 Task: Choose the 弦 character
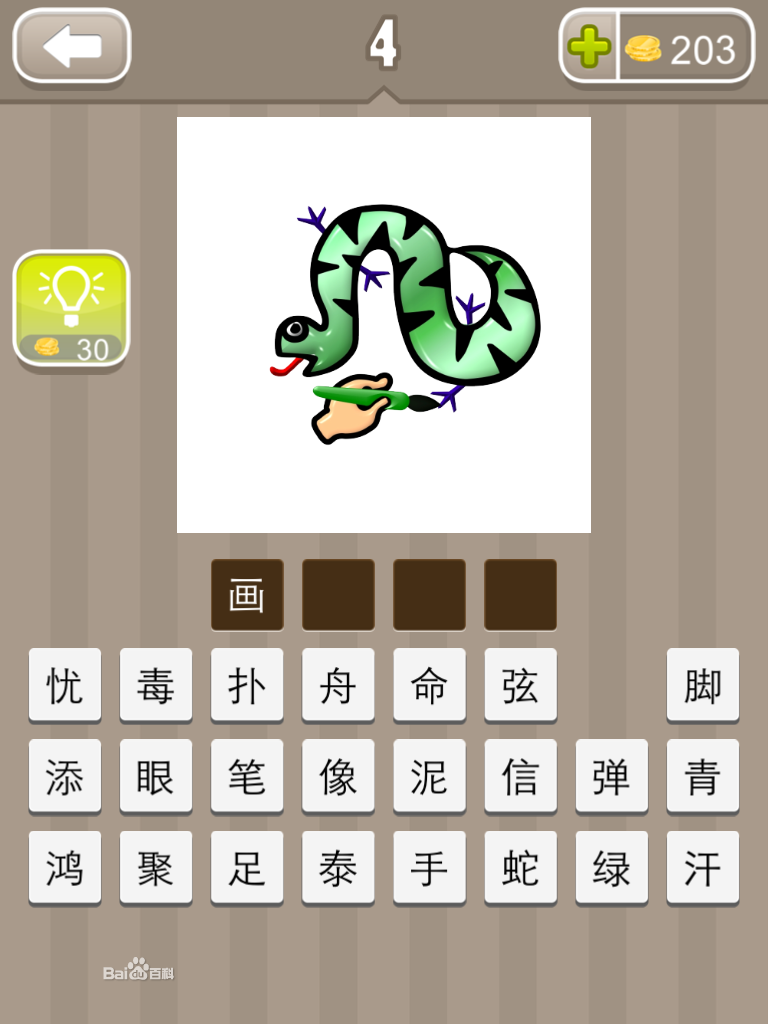pos(520,685)
